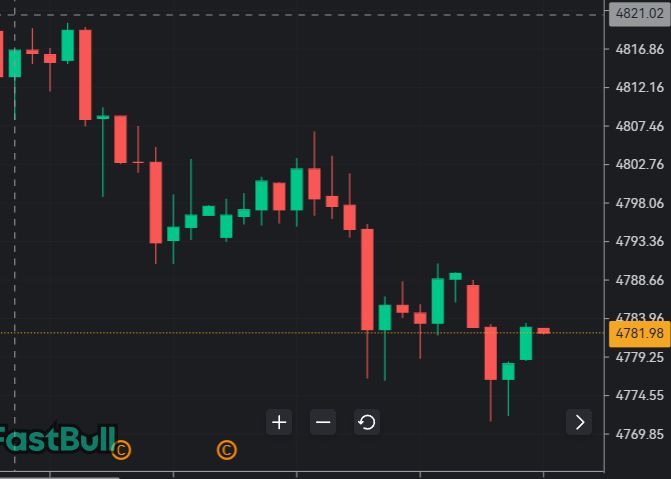
Task: Zoom in on the candlestick chart
Action: tap(279, 422)
